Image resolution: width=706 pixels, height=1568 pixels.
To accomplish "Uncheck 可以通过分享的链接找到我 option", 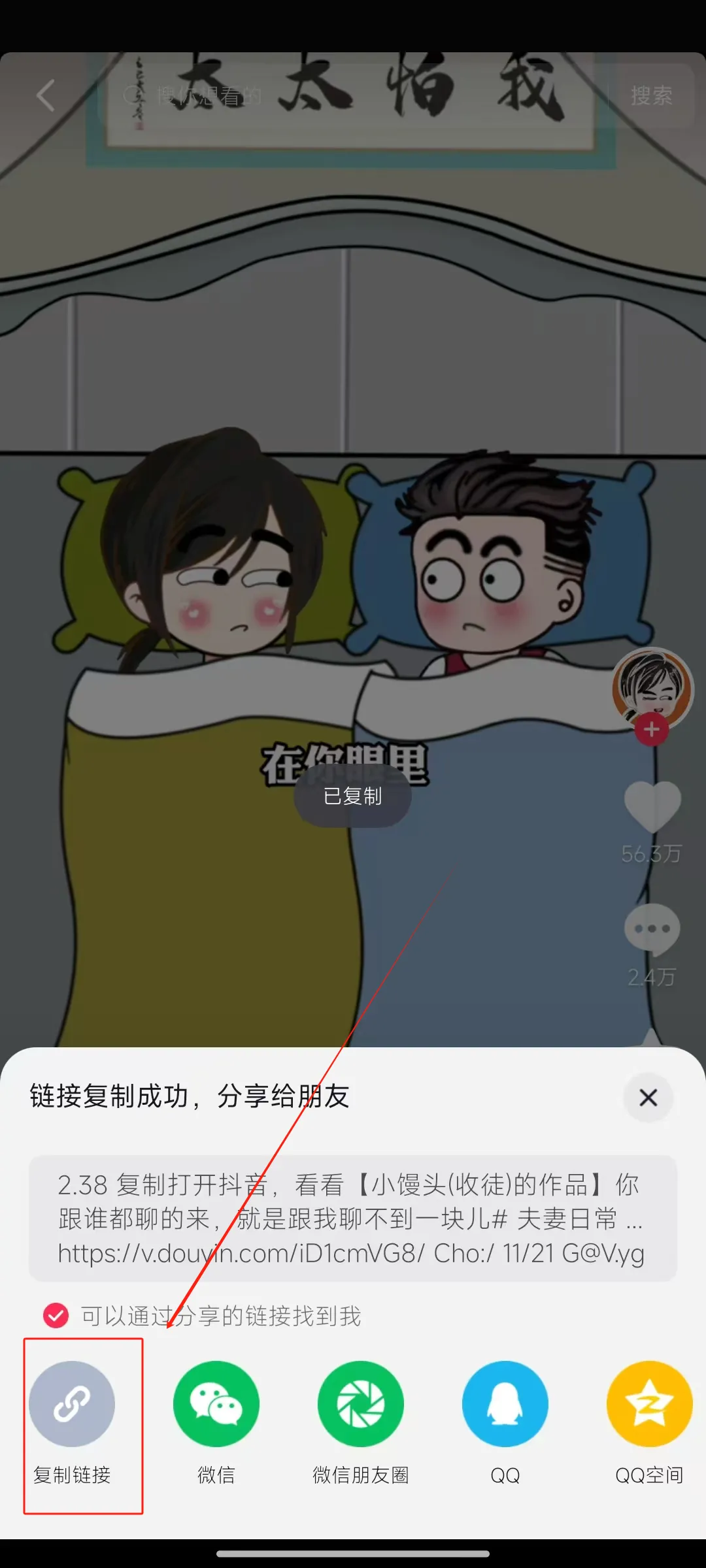I will (x=56, y=1316).
